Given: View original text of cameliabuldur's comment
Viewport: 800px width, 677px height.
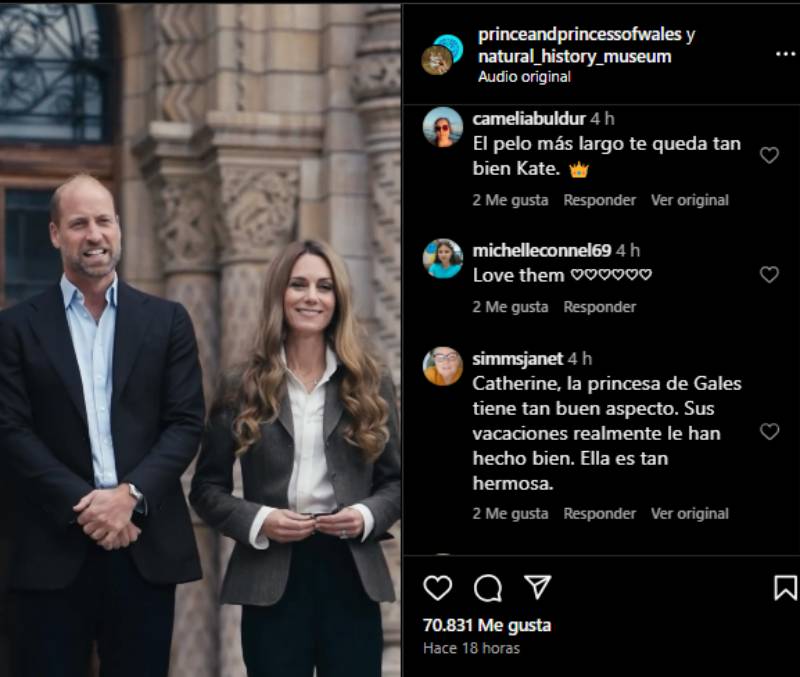Looking at the screenshot, I should 689,200.
